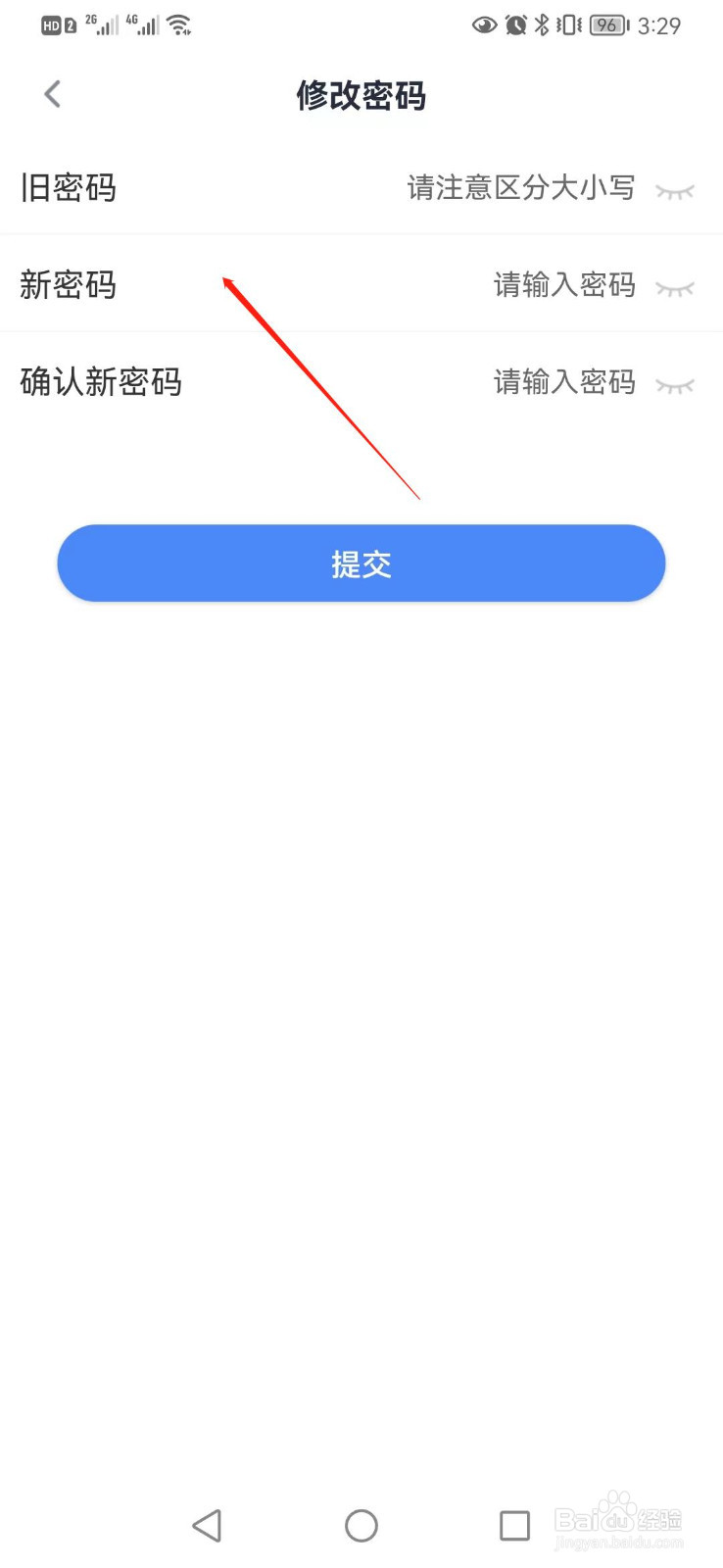
Task: Select the eye comfort icon in the status bar
Action: tap(484, 25)
